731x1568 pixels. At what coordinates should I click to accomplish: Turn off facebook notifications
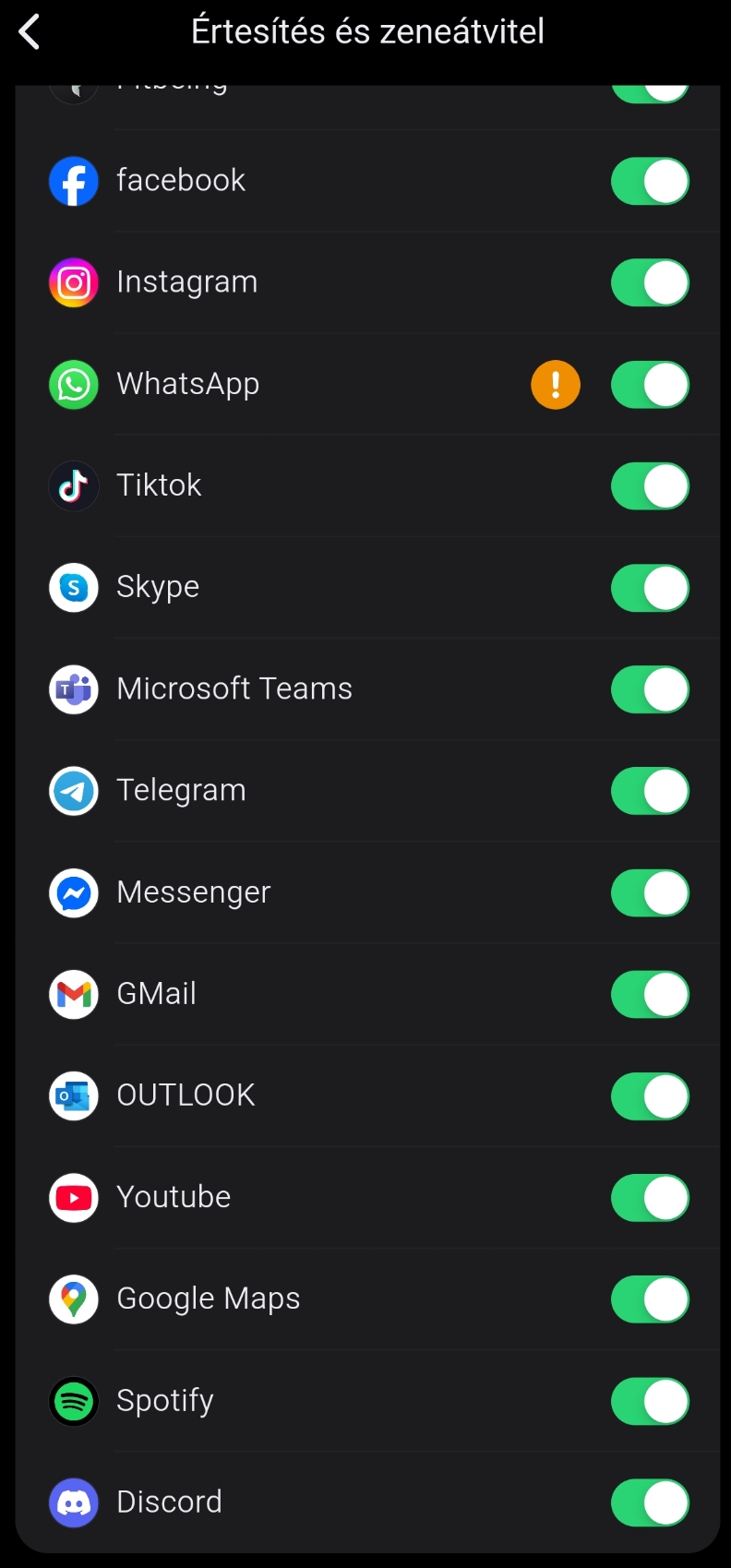pyautogui.click(x=650, y=181)
